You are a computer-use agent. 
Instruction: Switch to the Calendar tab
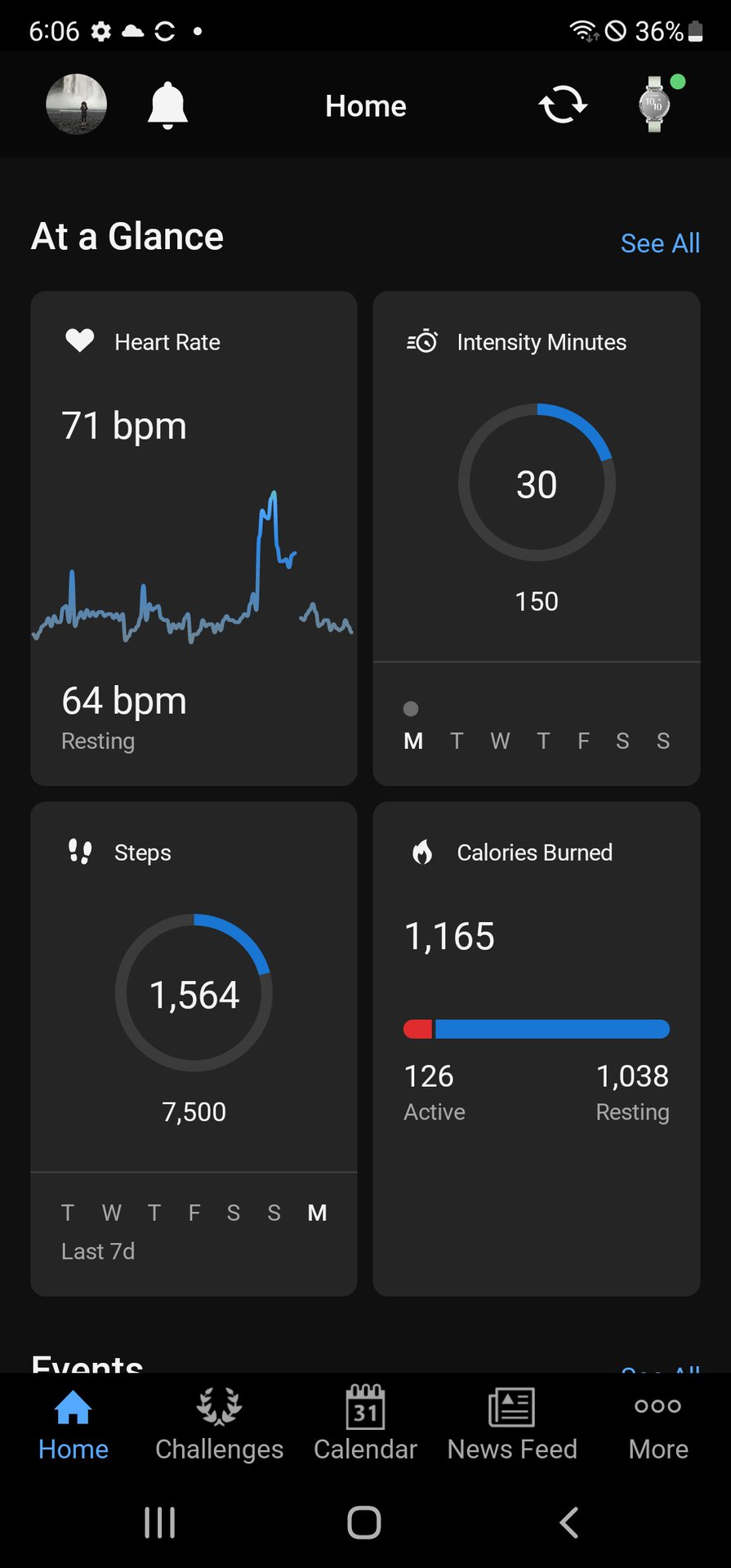click(365, 1424)
